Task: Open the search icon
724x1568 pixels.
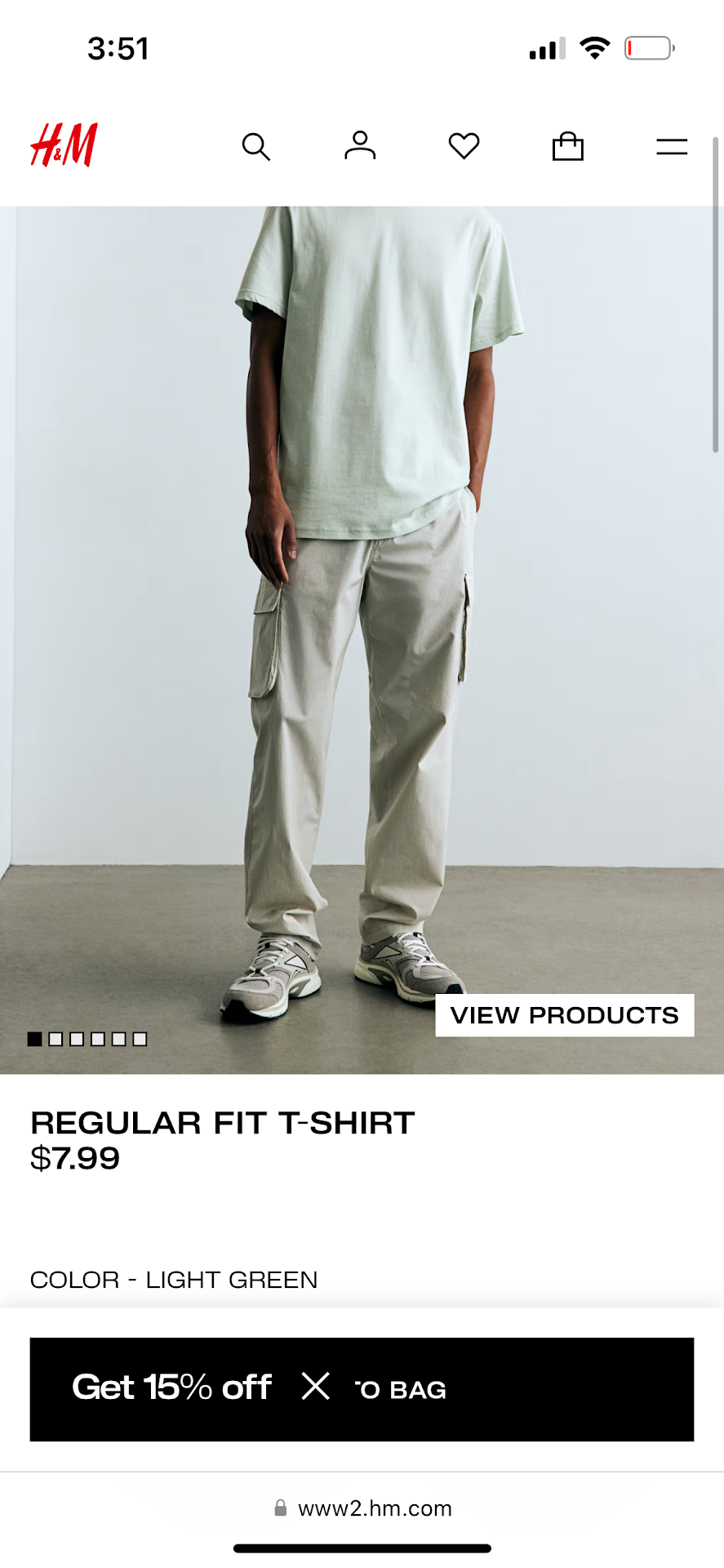Action: 255,147
